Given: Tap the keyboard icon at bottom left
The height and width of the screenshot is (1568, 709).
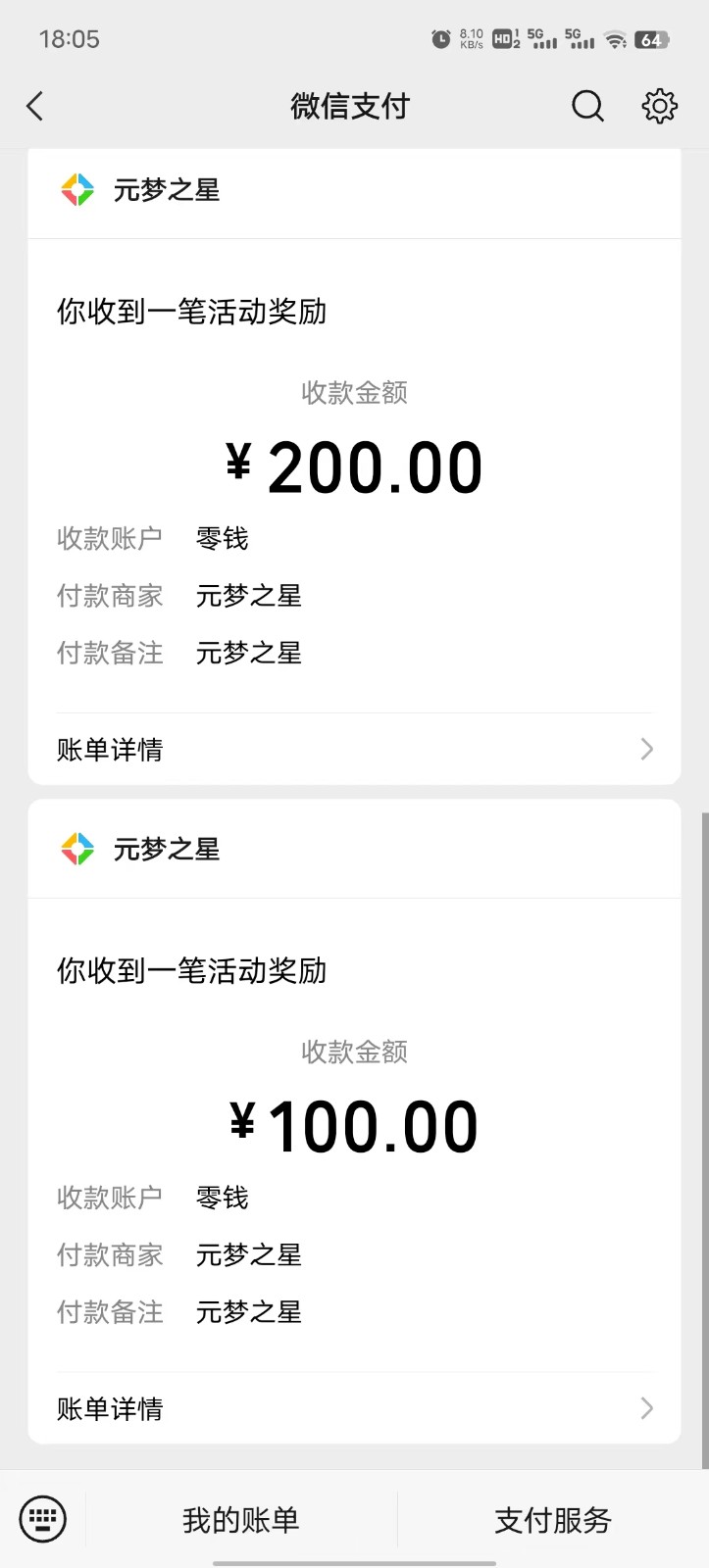Looking at the screenshot, I should [41, 1518].
